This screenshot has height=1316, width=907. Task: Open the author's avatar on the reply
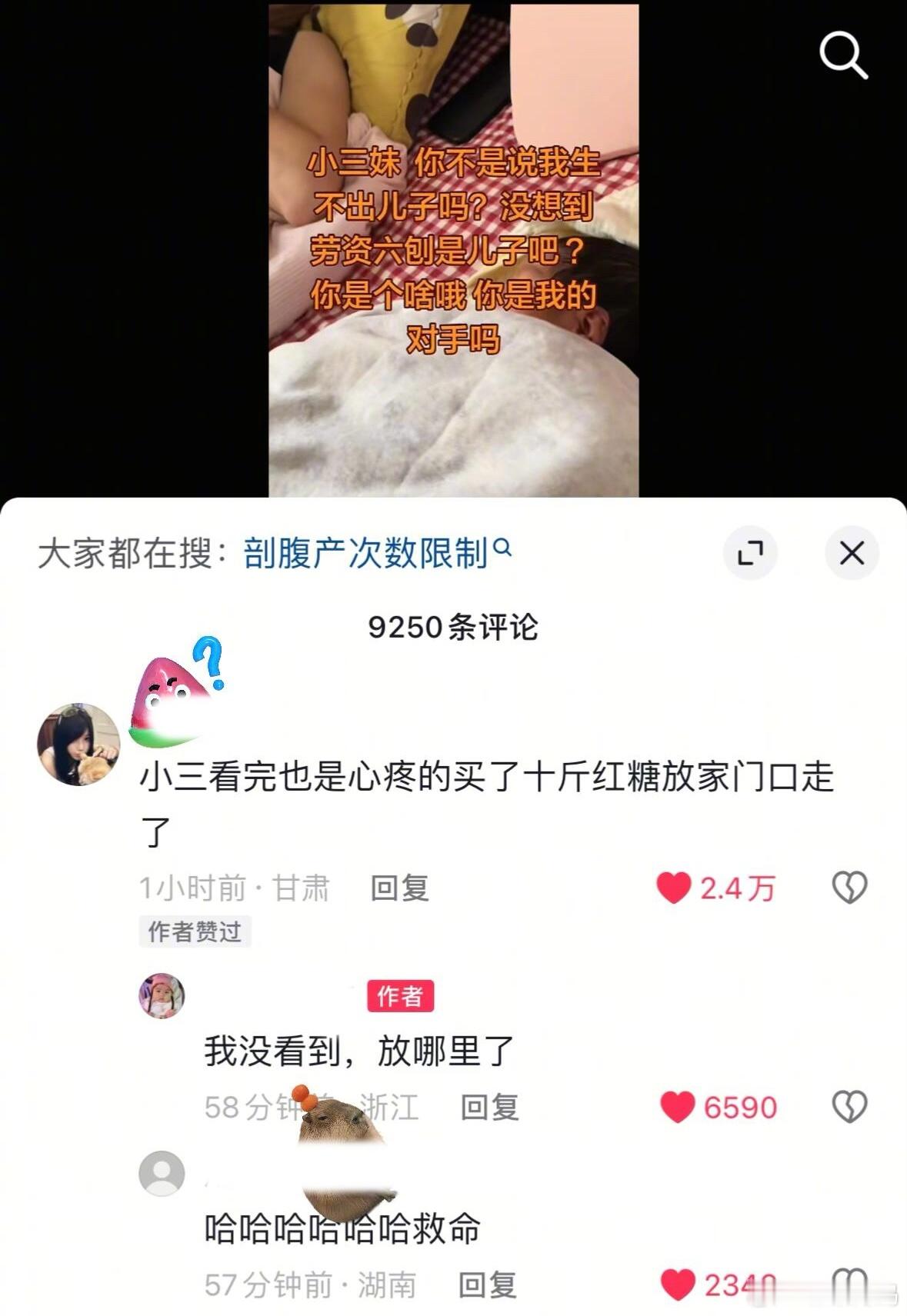click(159, 994)
